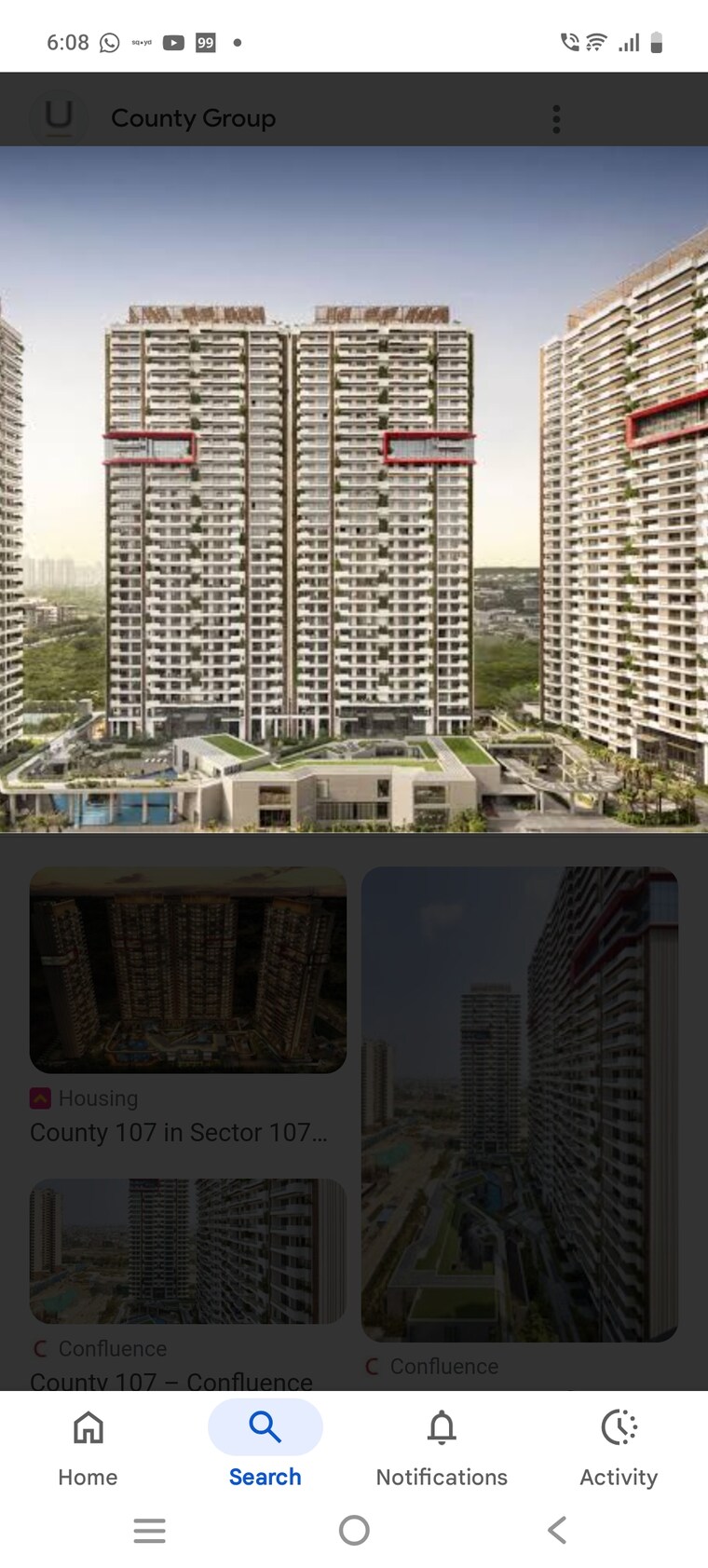708x1568 pixels.
Task: Open Activity using the clock icon
Action: 619,1426
